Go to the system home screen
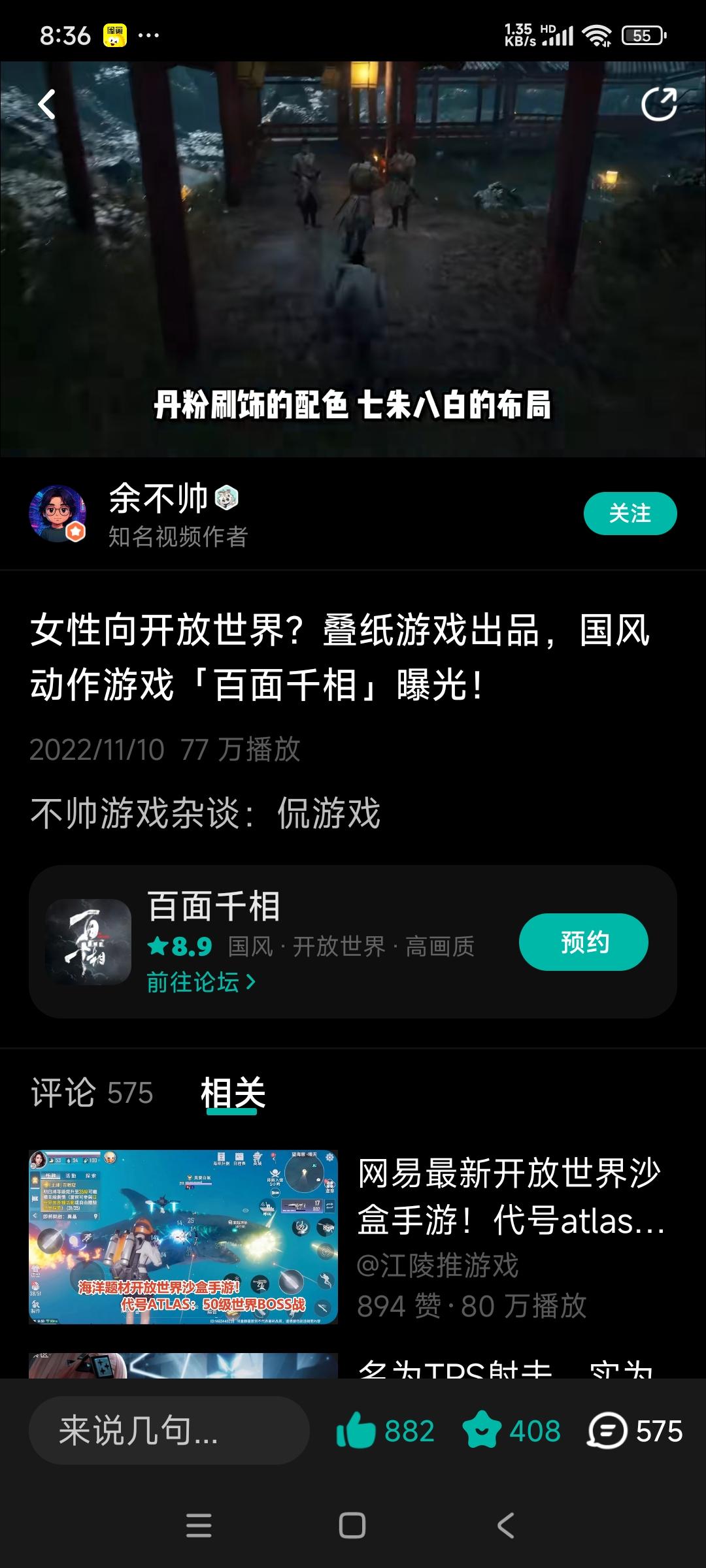Image resolution: width=706 pixels, height=1568 pixels. pyautogui.click(x=352, y=1526)
